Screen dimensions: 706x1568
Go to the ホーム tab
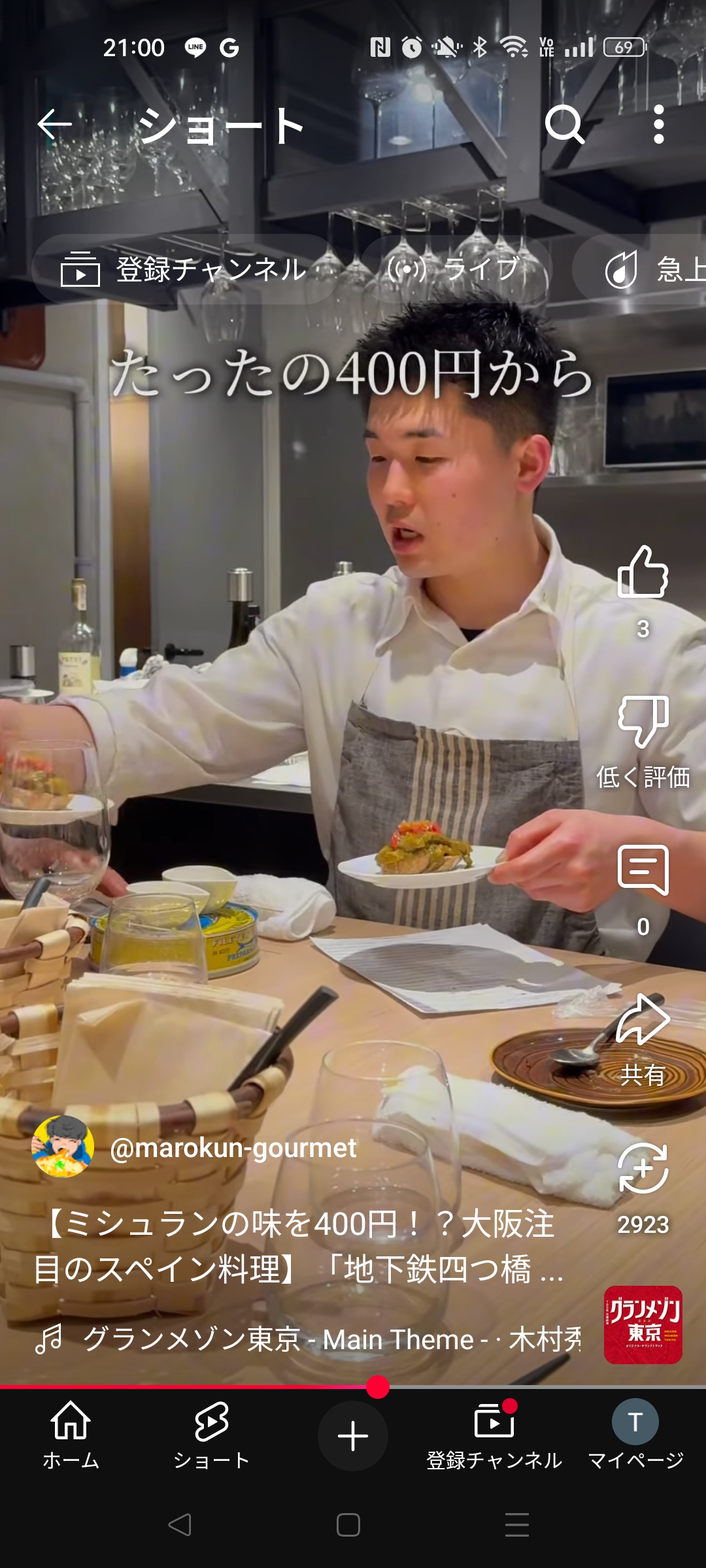[x=71, y=1436]
